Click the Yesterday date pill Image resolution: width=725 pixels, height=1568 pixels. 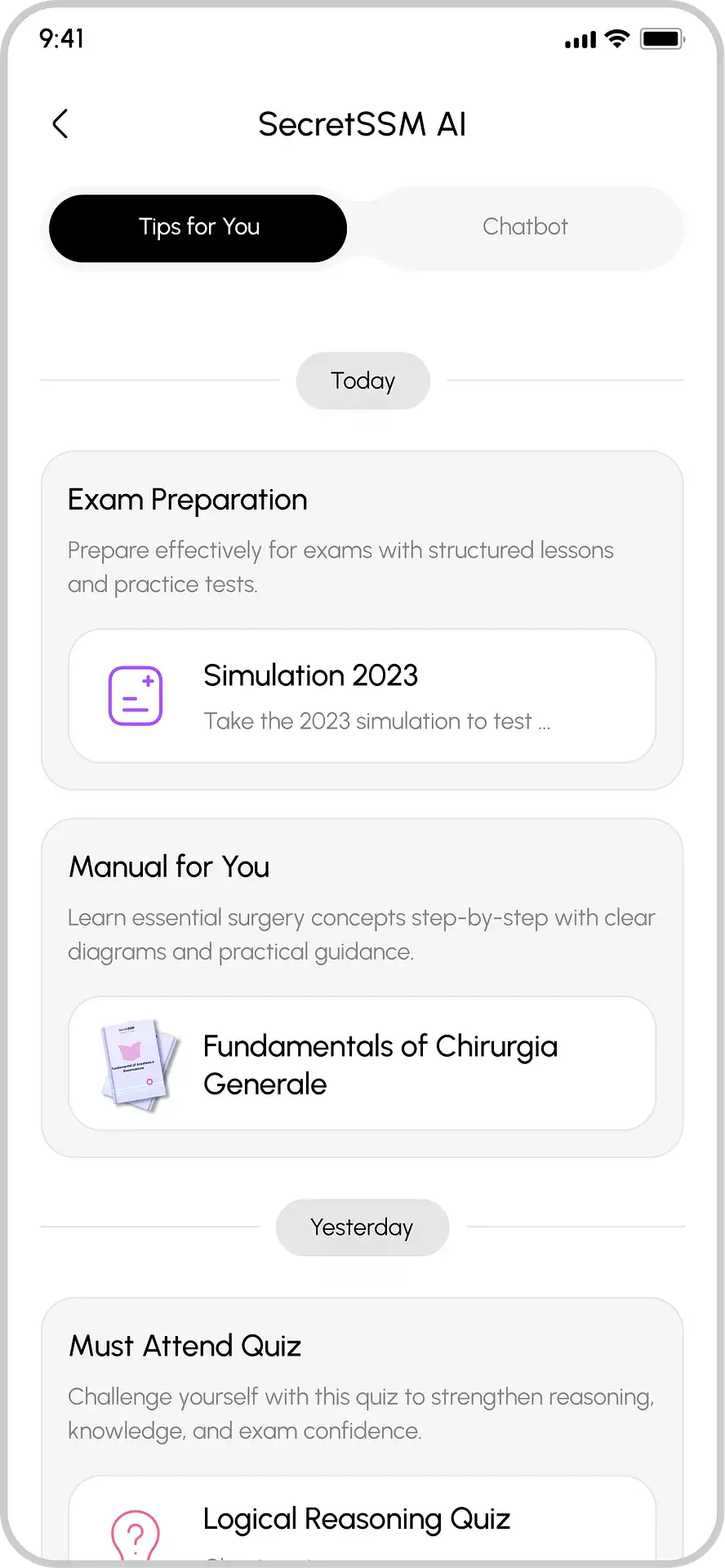[362, 1227]
